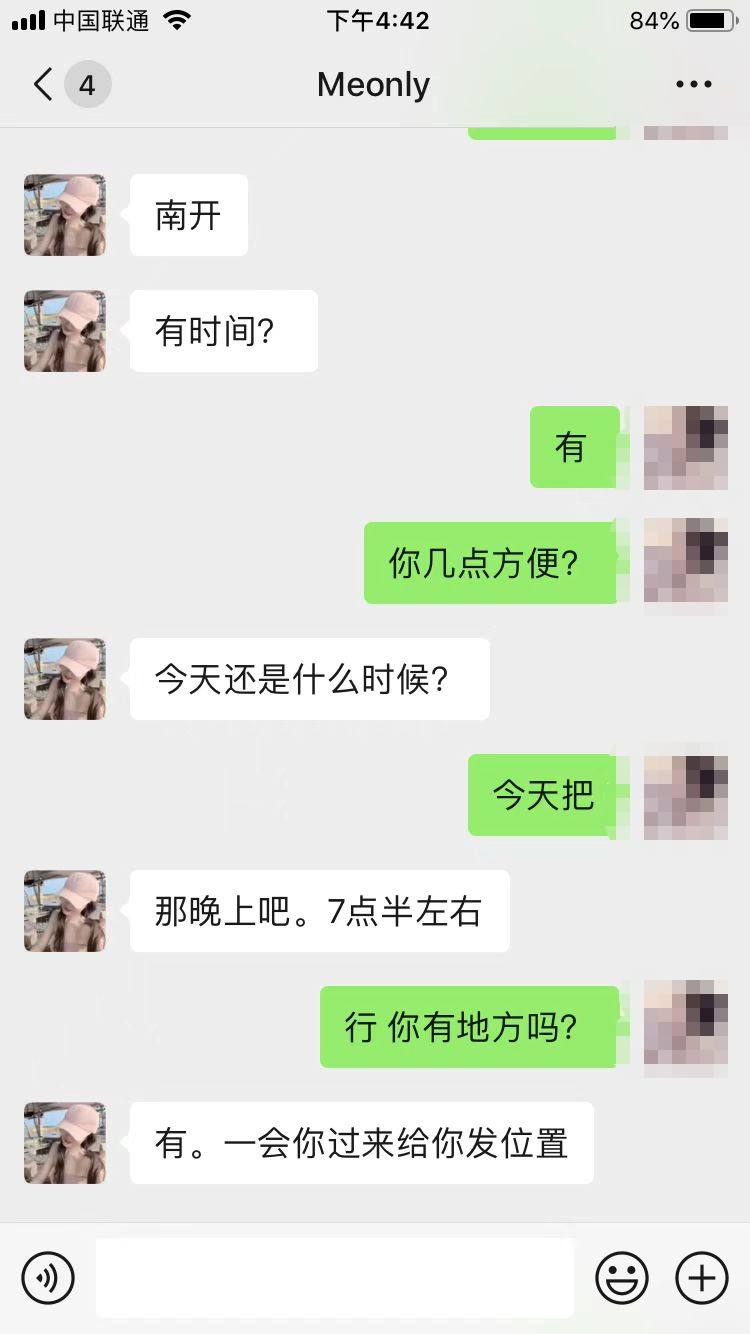Open Meonly's avatar beside 南开 message
Viewport: 750px width, 1334px height.
pos(65,215)
